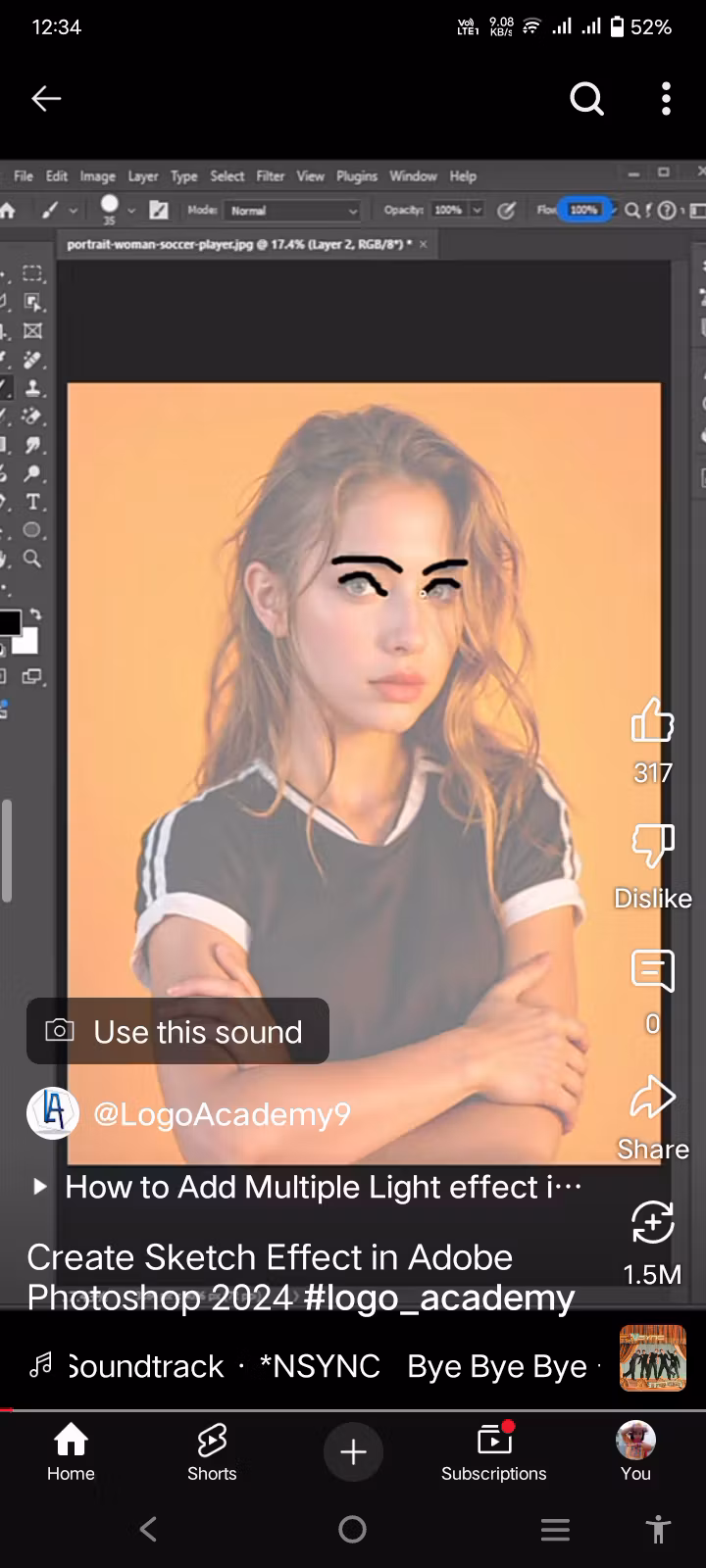
Task: Open the @LogoAcademy9 channel
Action: coord(221,1114)
